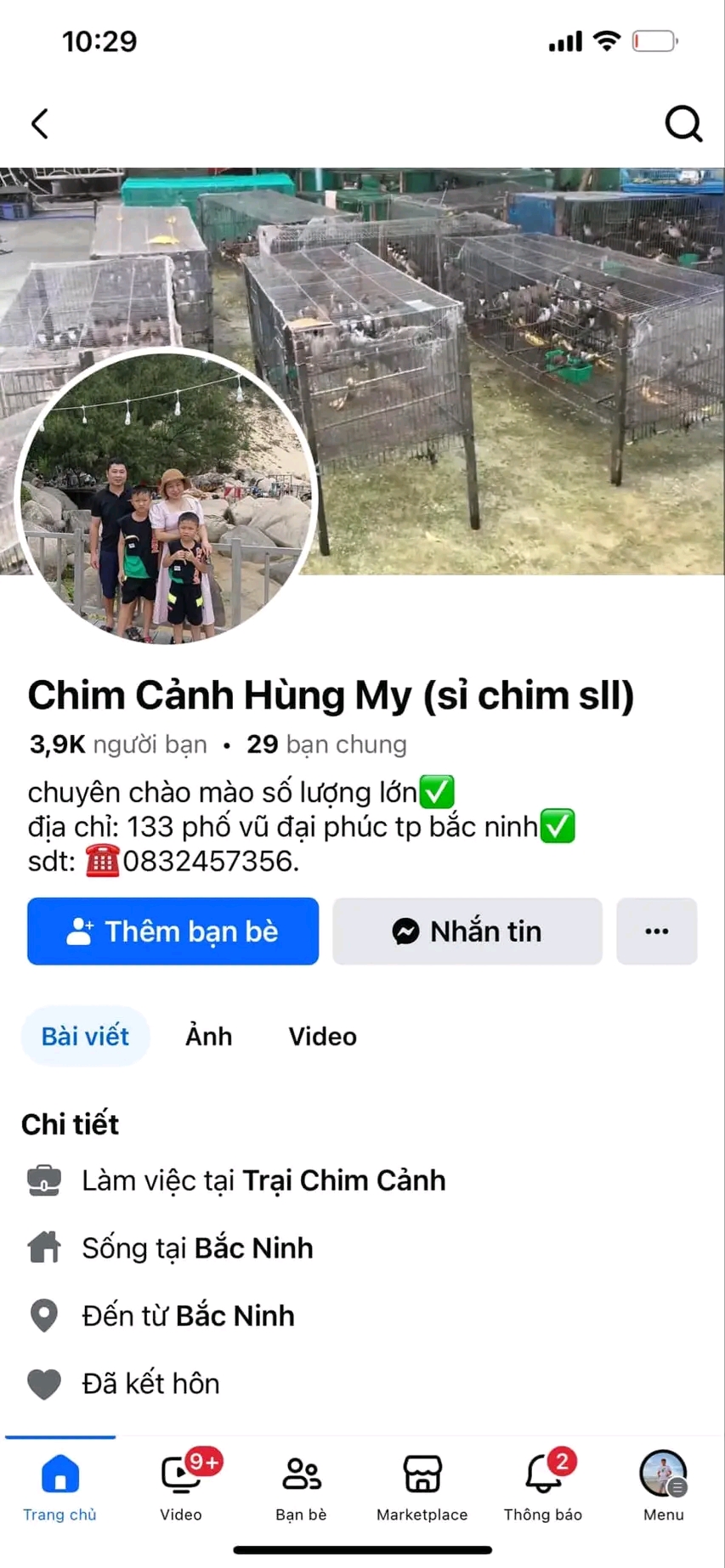
Task: Open Sống tại Bắc Ninh location
Action: pyautogui.click(x=254, y=1248)
